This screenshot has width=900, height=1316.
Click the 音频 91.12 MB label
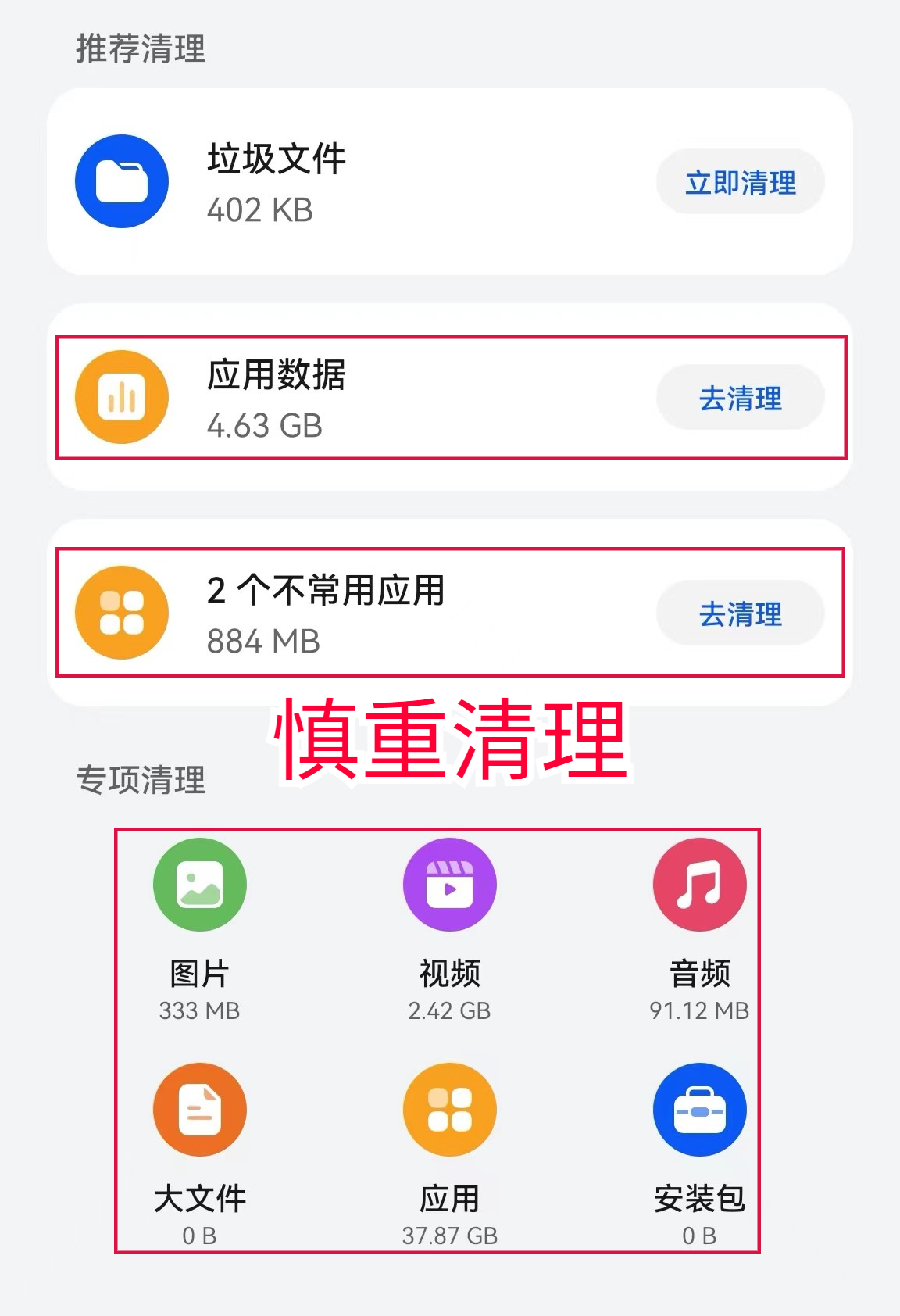coord(699,1010)
